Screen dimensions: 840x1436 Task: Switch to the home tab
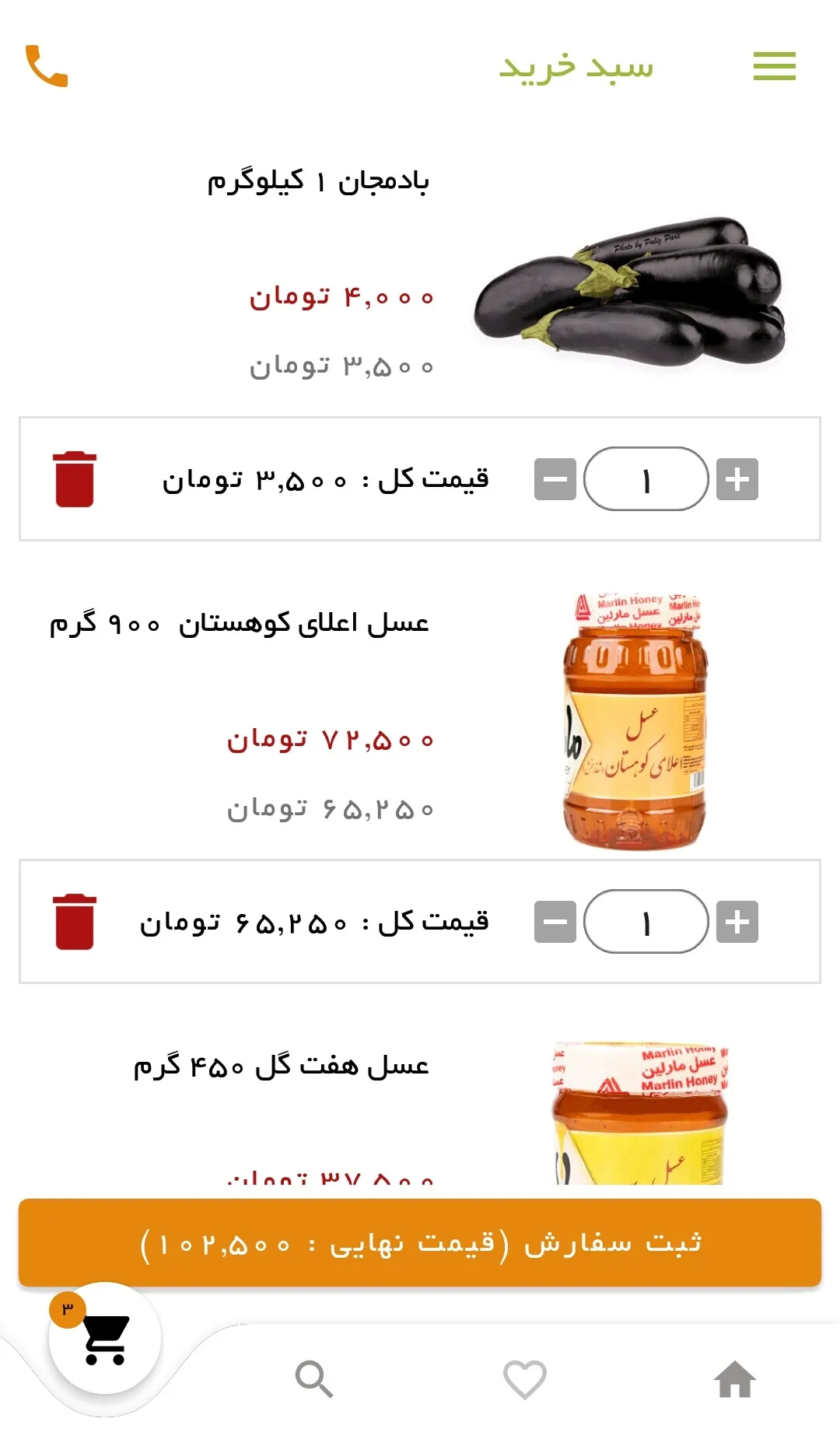click(x=735, y=1379)
